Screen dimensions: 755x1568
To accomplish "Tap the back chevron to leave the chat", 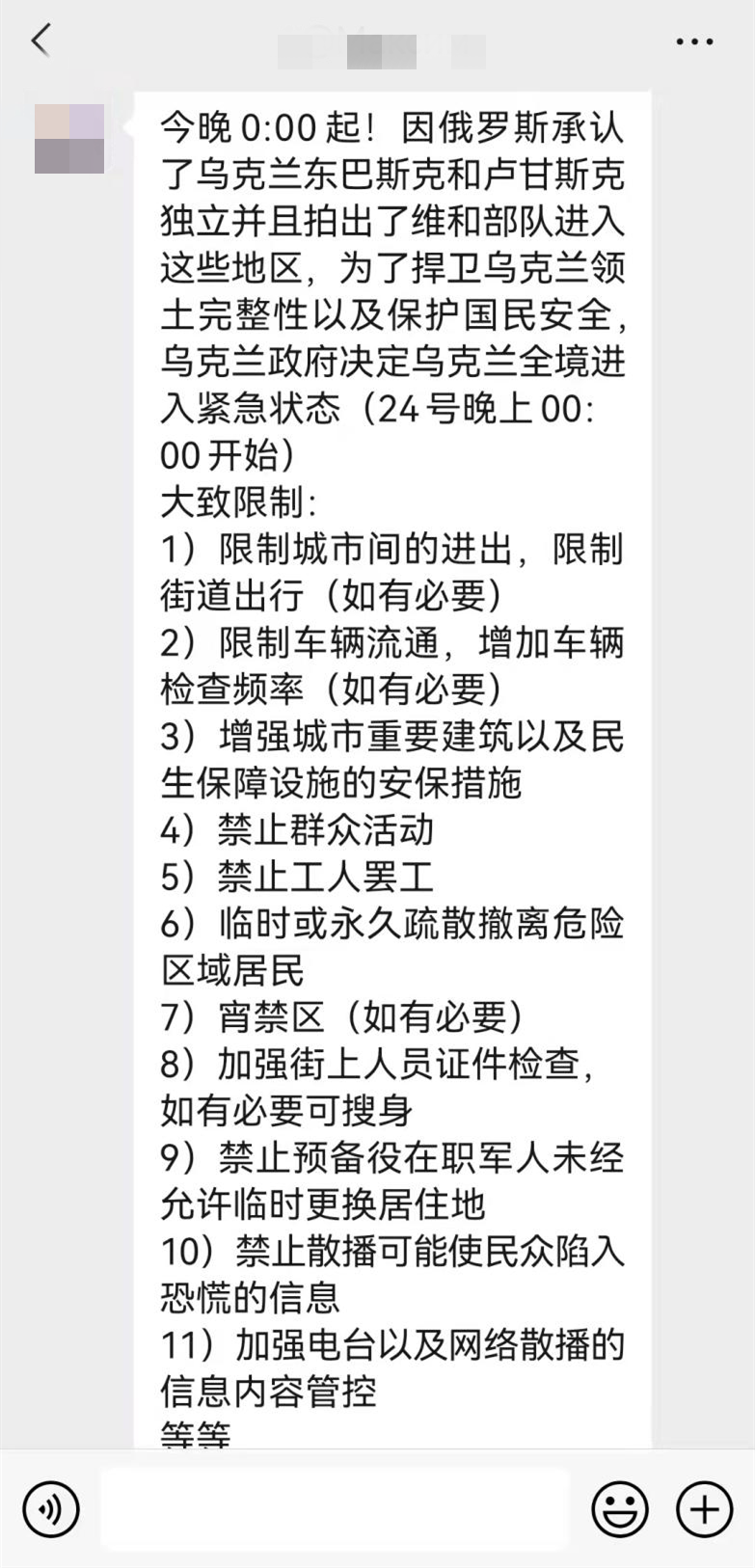I will pyautogui.click(x=38, y=41).
